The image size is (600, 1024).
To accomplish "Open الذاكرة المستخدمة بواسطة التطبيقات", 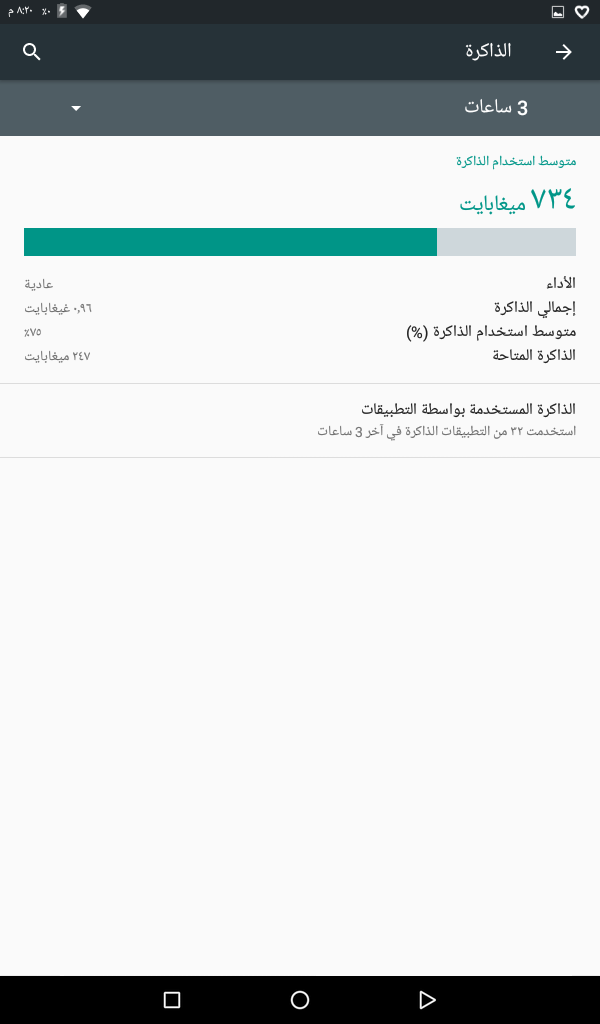I will pos(300,420).
